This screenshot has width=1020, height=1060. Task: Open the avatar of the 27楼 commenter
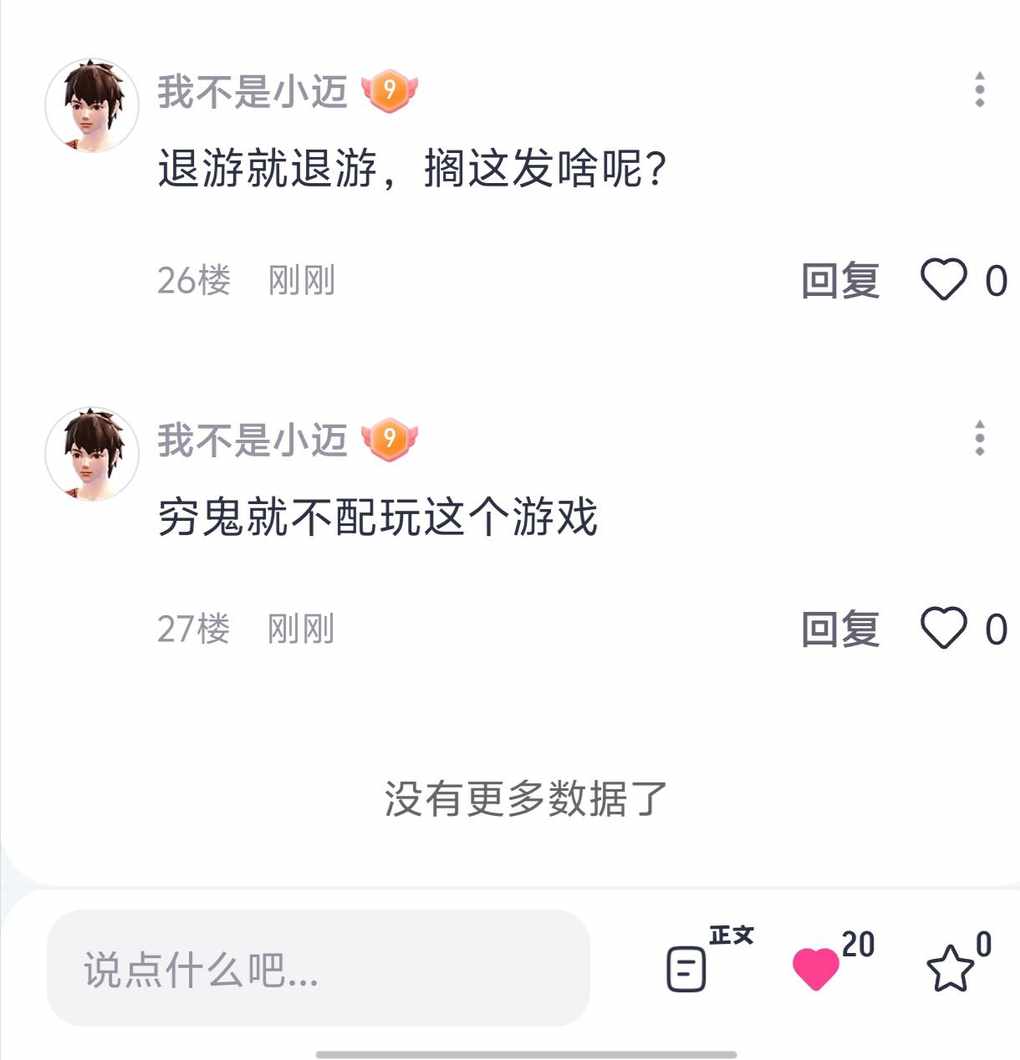[x=93, y=453]
